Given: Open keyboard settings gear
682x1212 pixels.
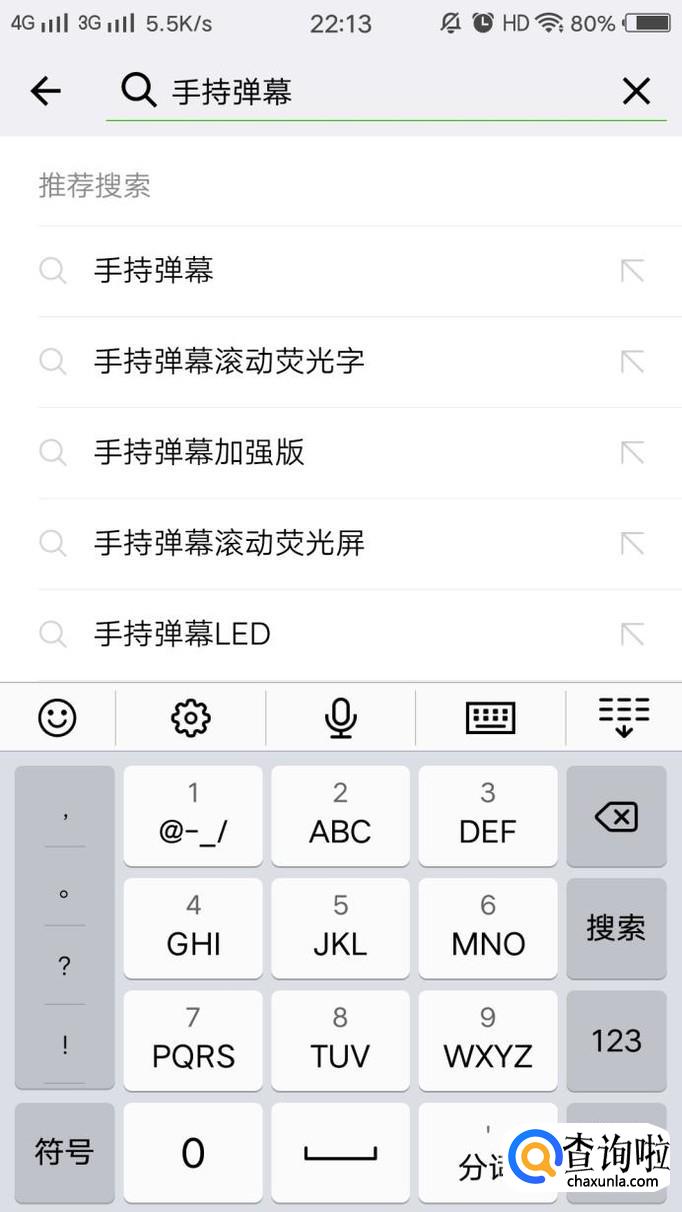Looking at the screenshot, I should tap(191, 717).
